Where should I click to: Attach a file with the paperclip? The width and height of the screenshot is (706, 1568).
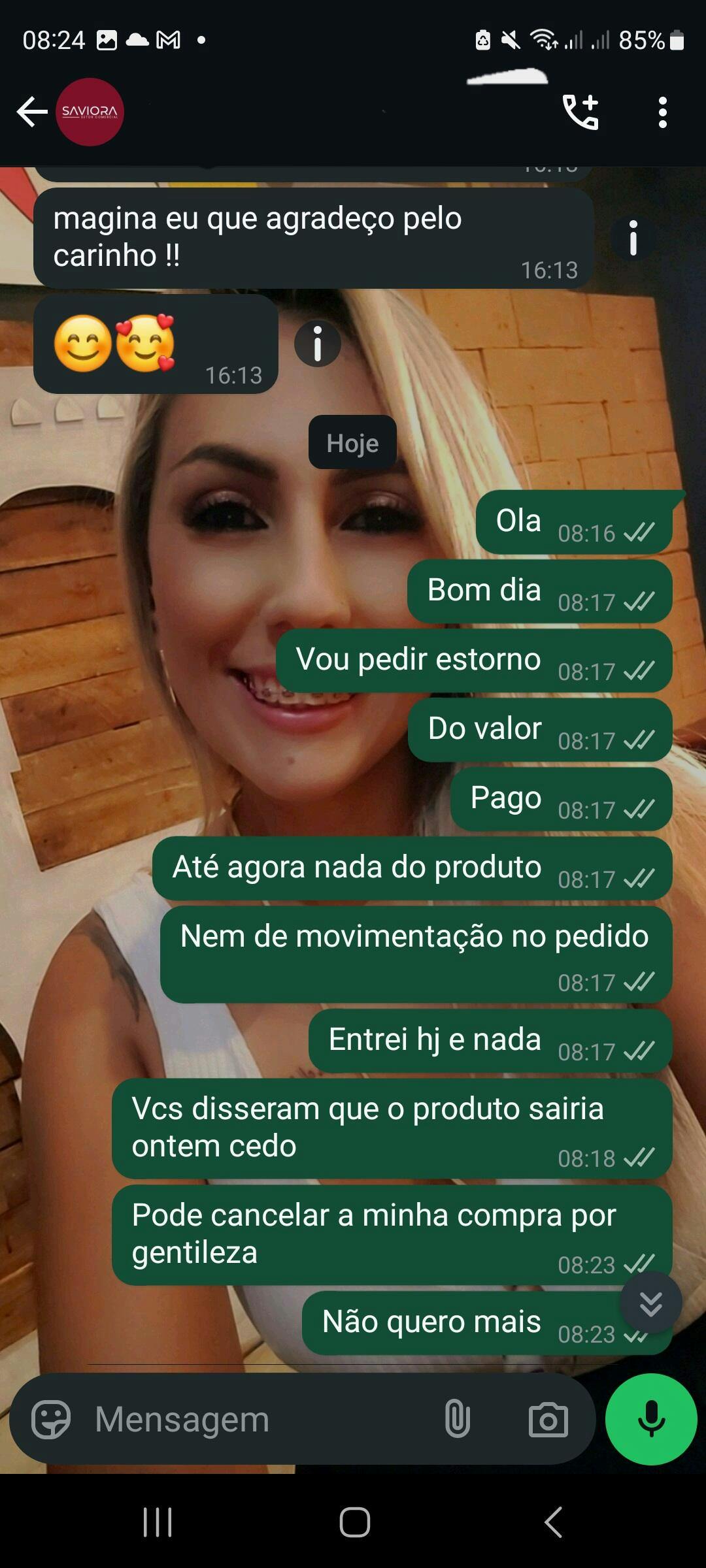click(x=457, y=1419)
